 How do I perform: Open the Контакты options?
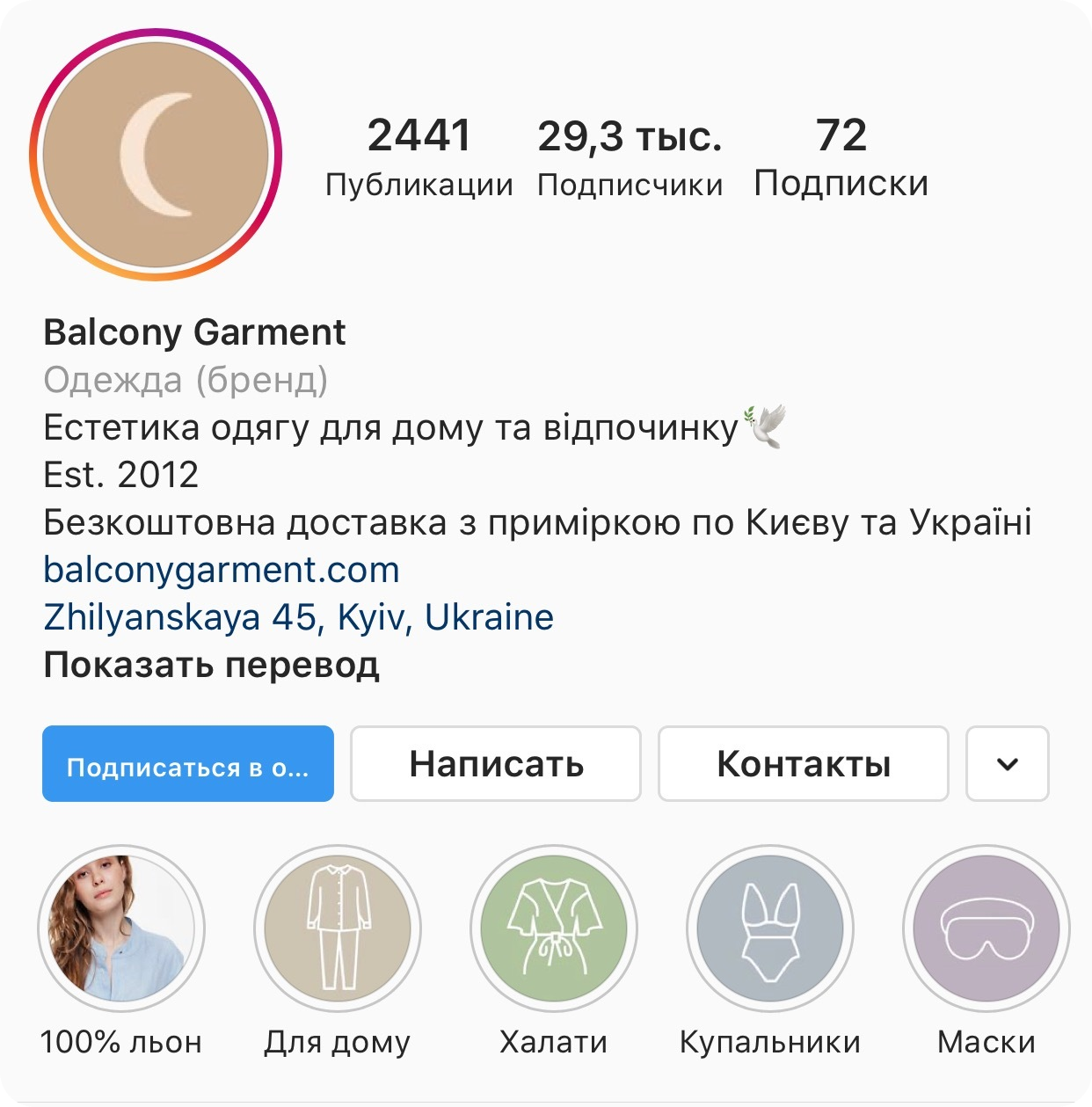[x=804, y=763]
